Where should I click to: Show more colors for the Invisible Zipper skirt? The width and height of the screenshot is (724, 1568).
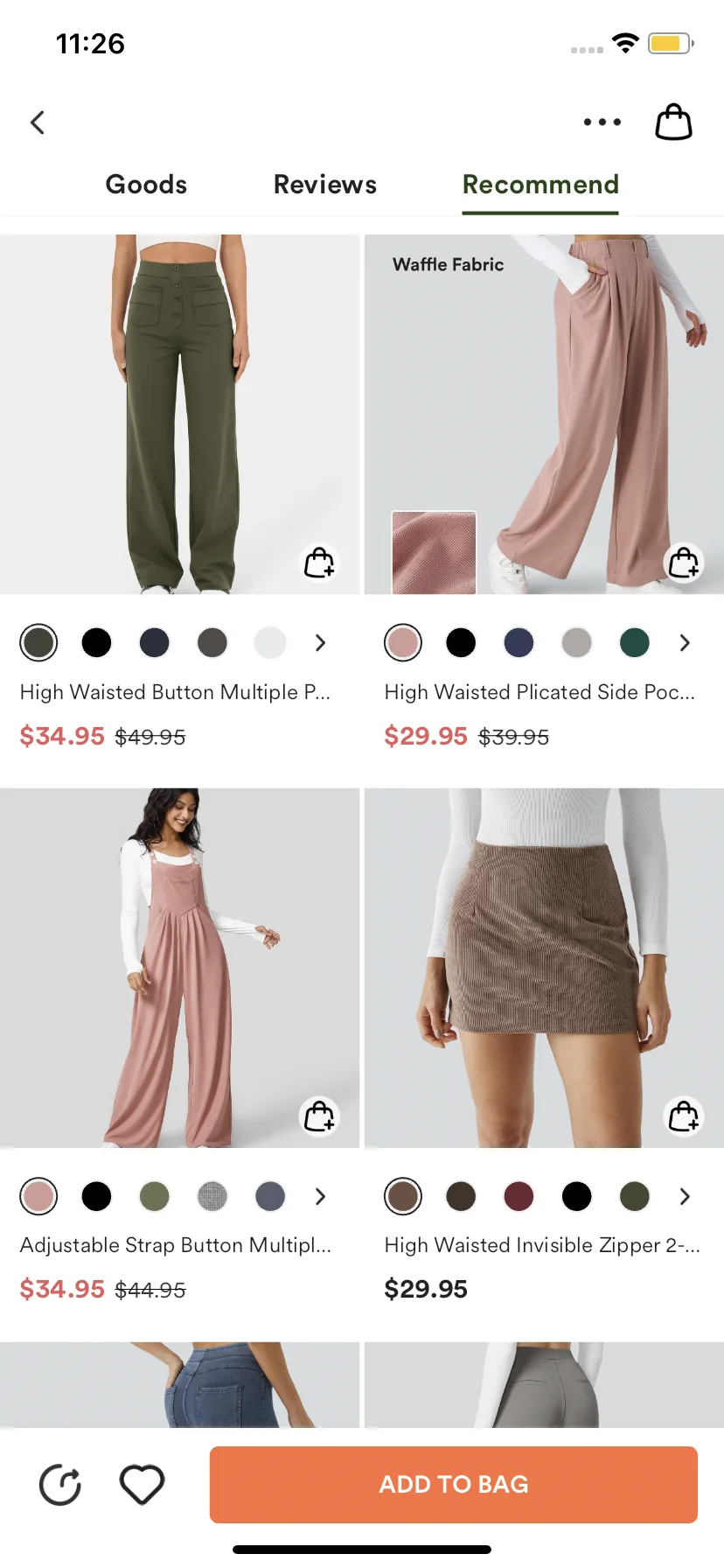686,1196
